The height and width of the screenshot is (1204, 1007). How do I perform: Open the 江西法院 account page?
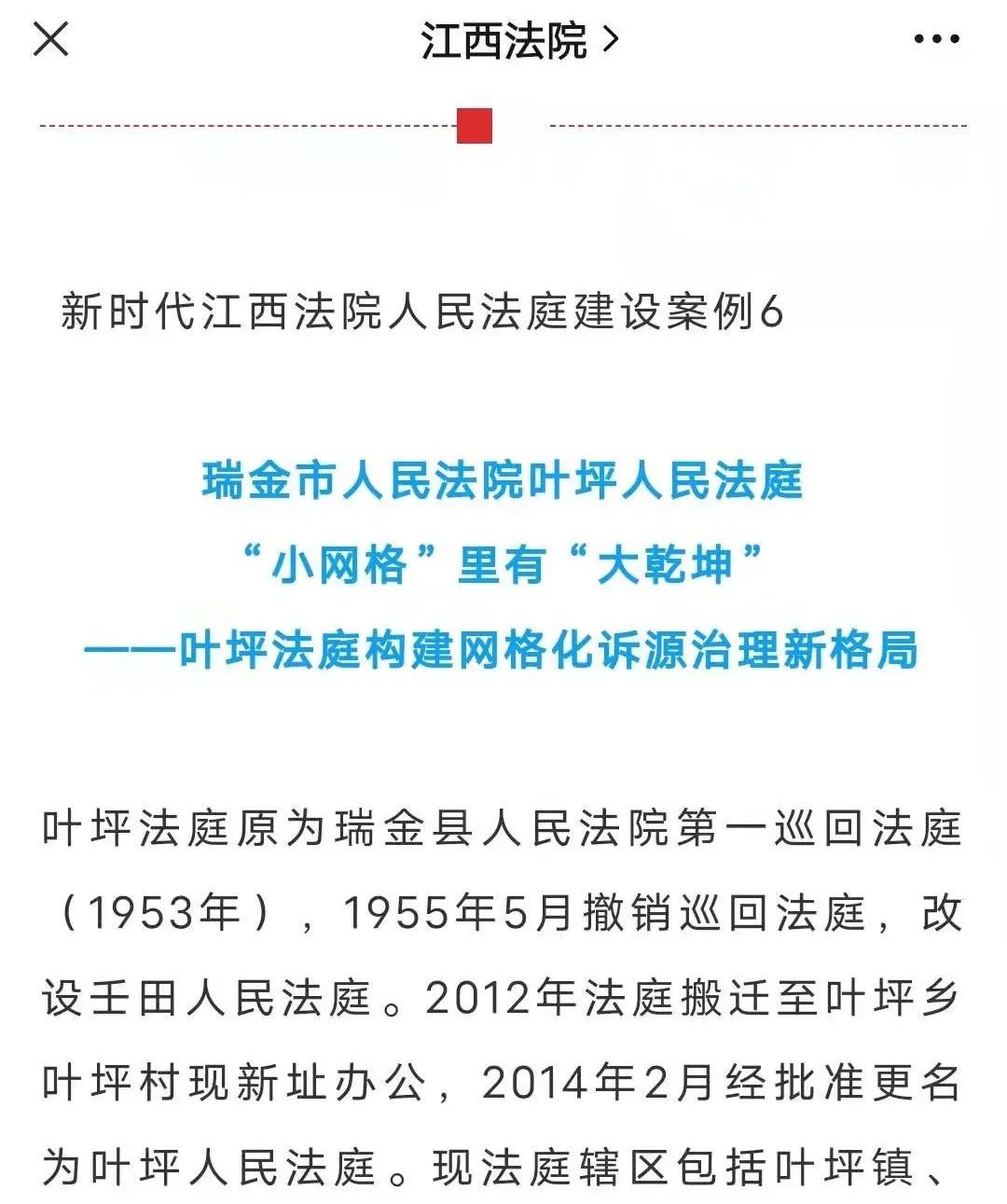point(518,41)
